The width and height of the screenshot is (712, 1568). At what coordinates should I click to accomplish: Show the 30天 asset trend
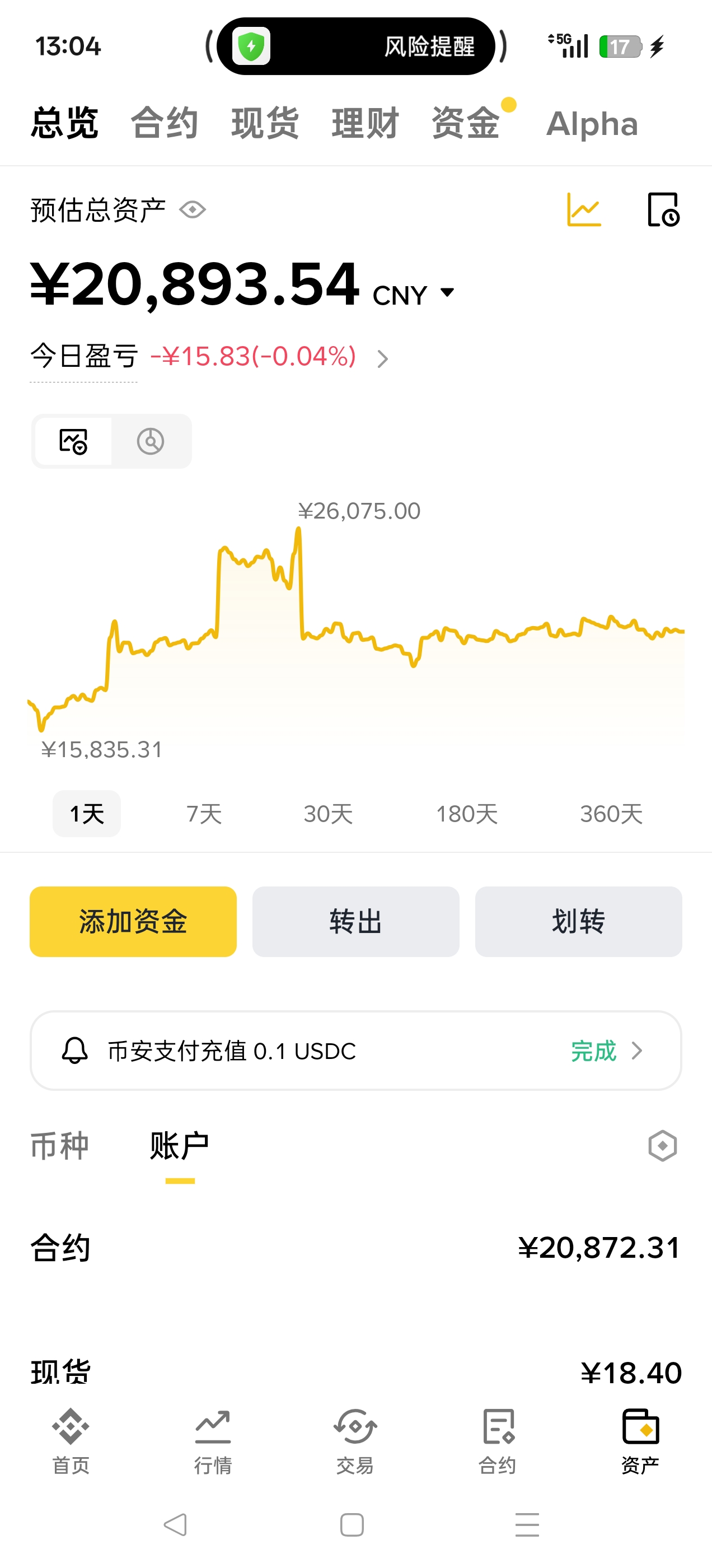pos(328,814)
